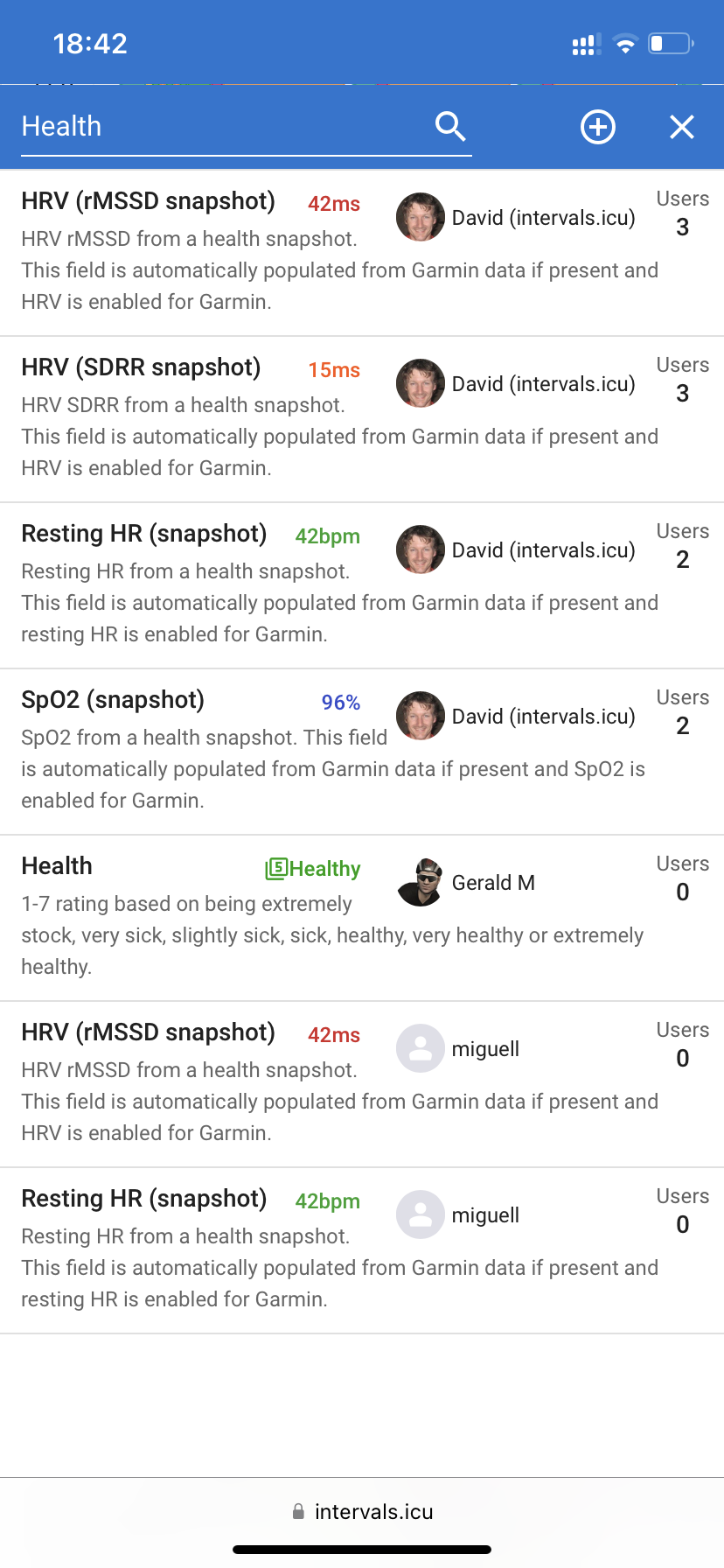Choose David's Resting HR (snapshot) field
The height and width of the screenshot is (1568, 724).
tap(362, 585)
